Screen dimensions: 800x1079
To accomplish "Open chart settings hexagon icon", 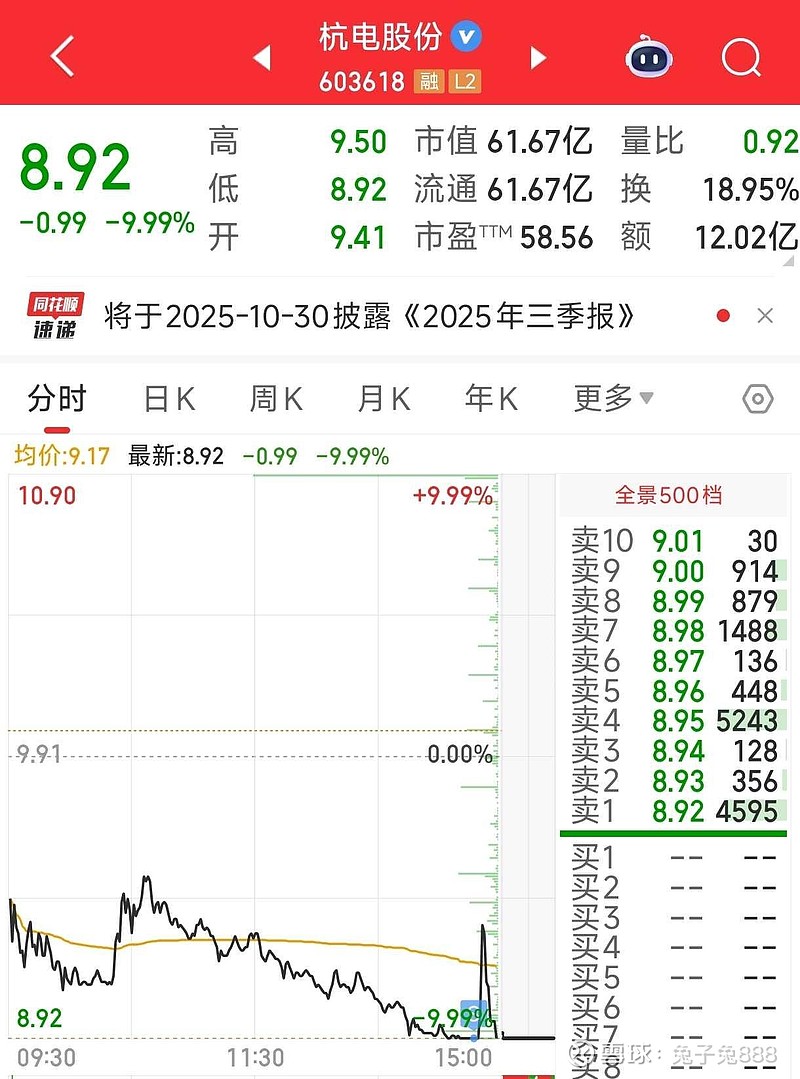I will pos(758,400).
